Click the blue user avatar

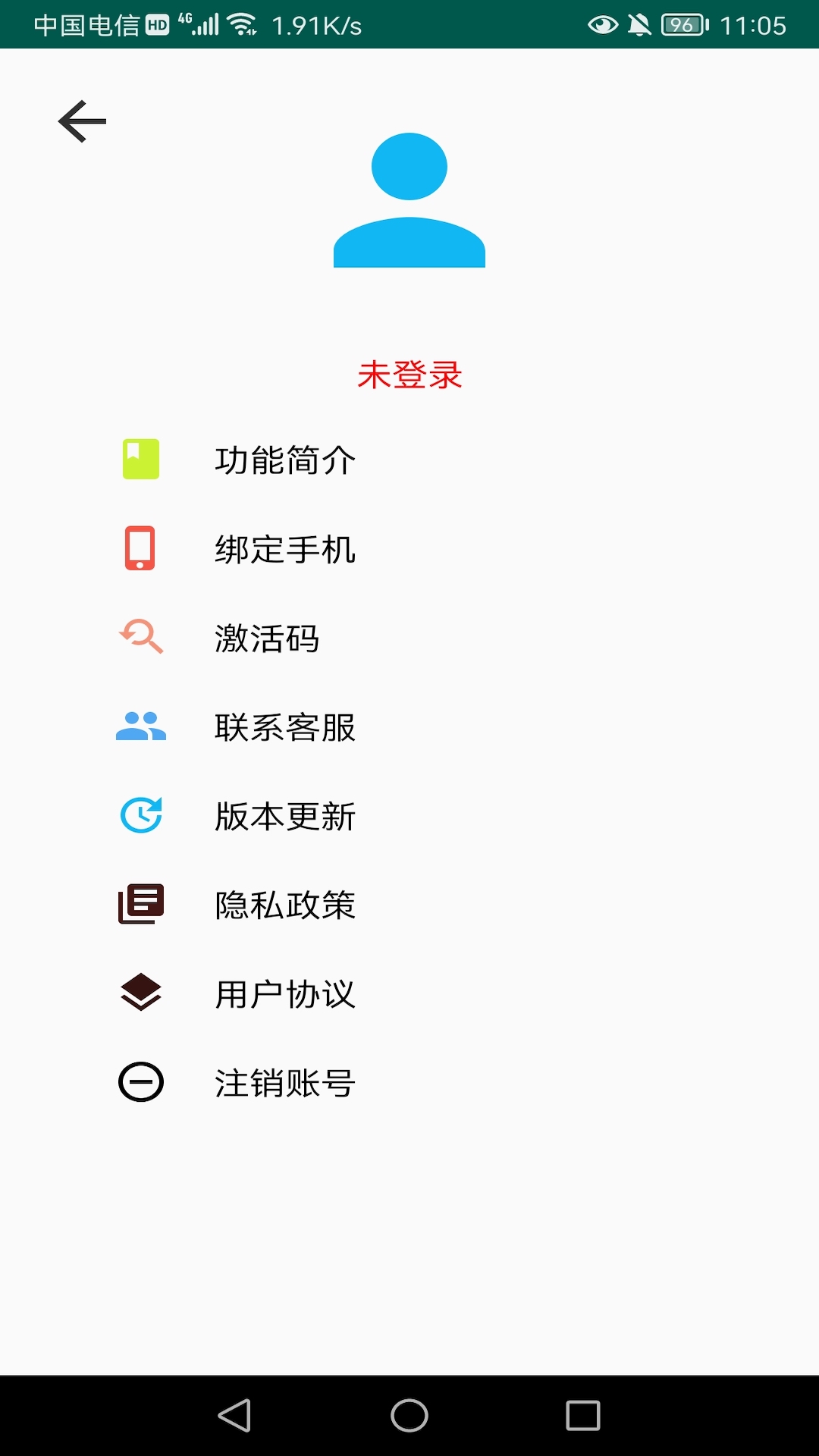point(409,201)
